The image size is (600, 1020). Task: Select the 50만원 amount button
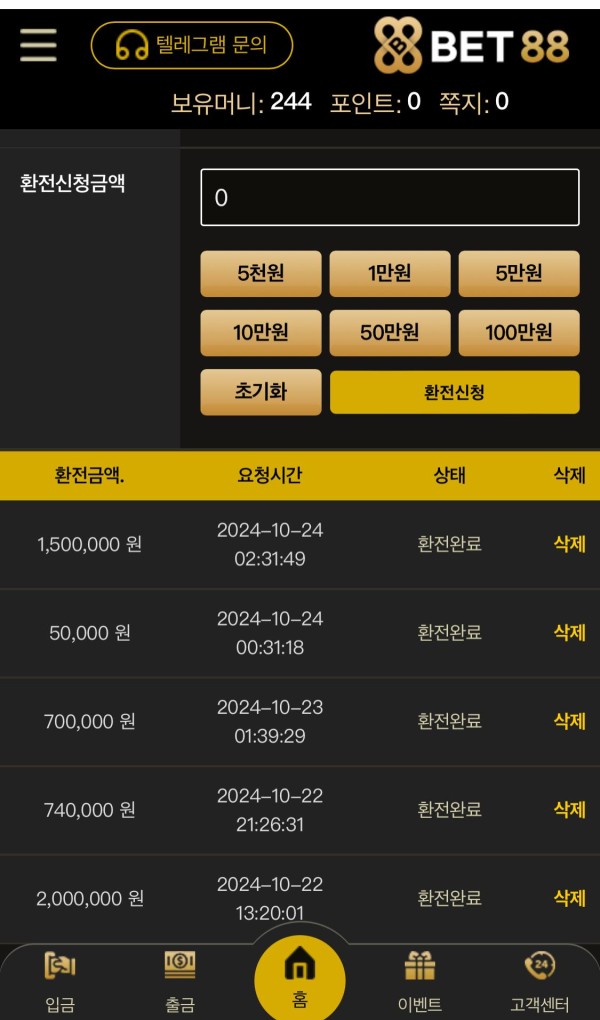(x=390, y=333)
